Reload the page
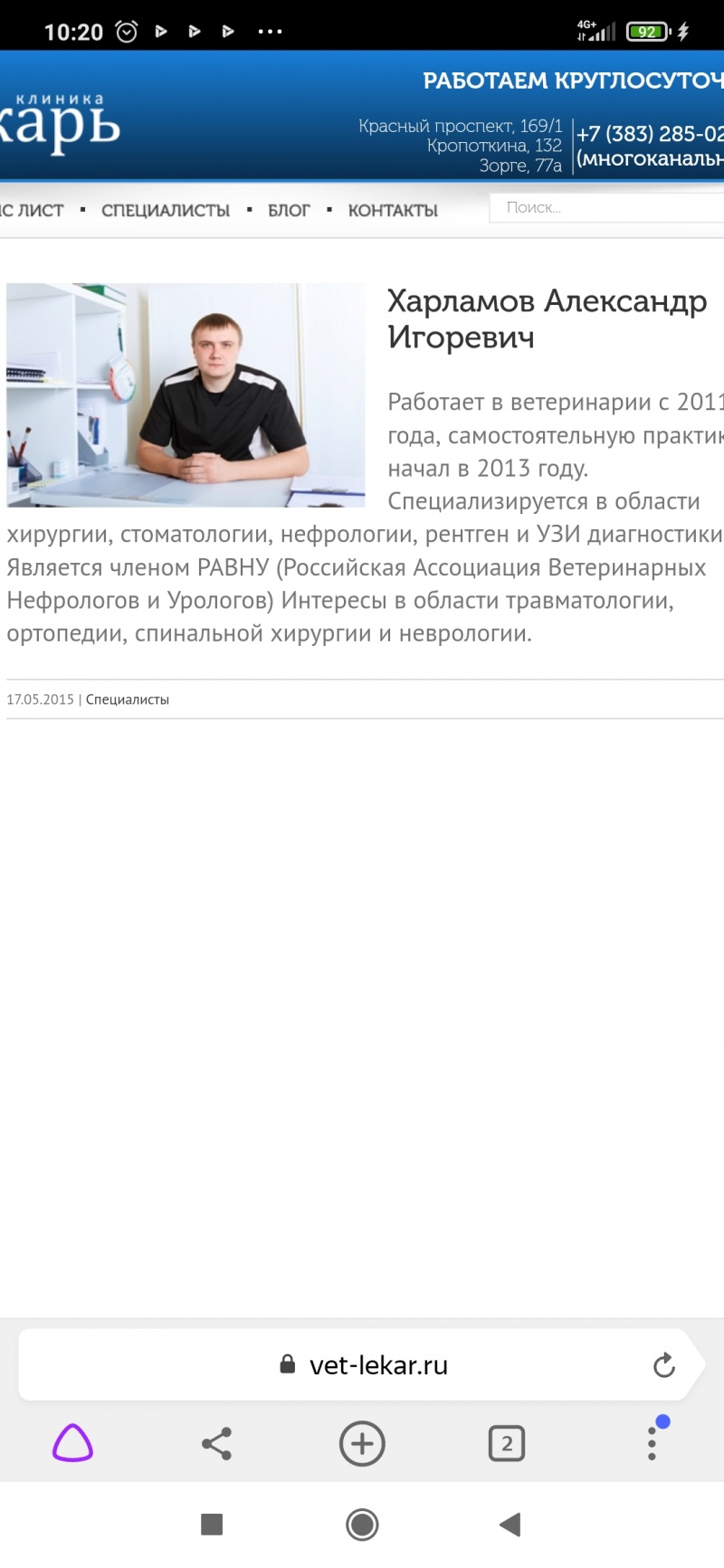Image resolution: width=724 pixels, height=1568 pixels. click(664, 1364)
